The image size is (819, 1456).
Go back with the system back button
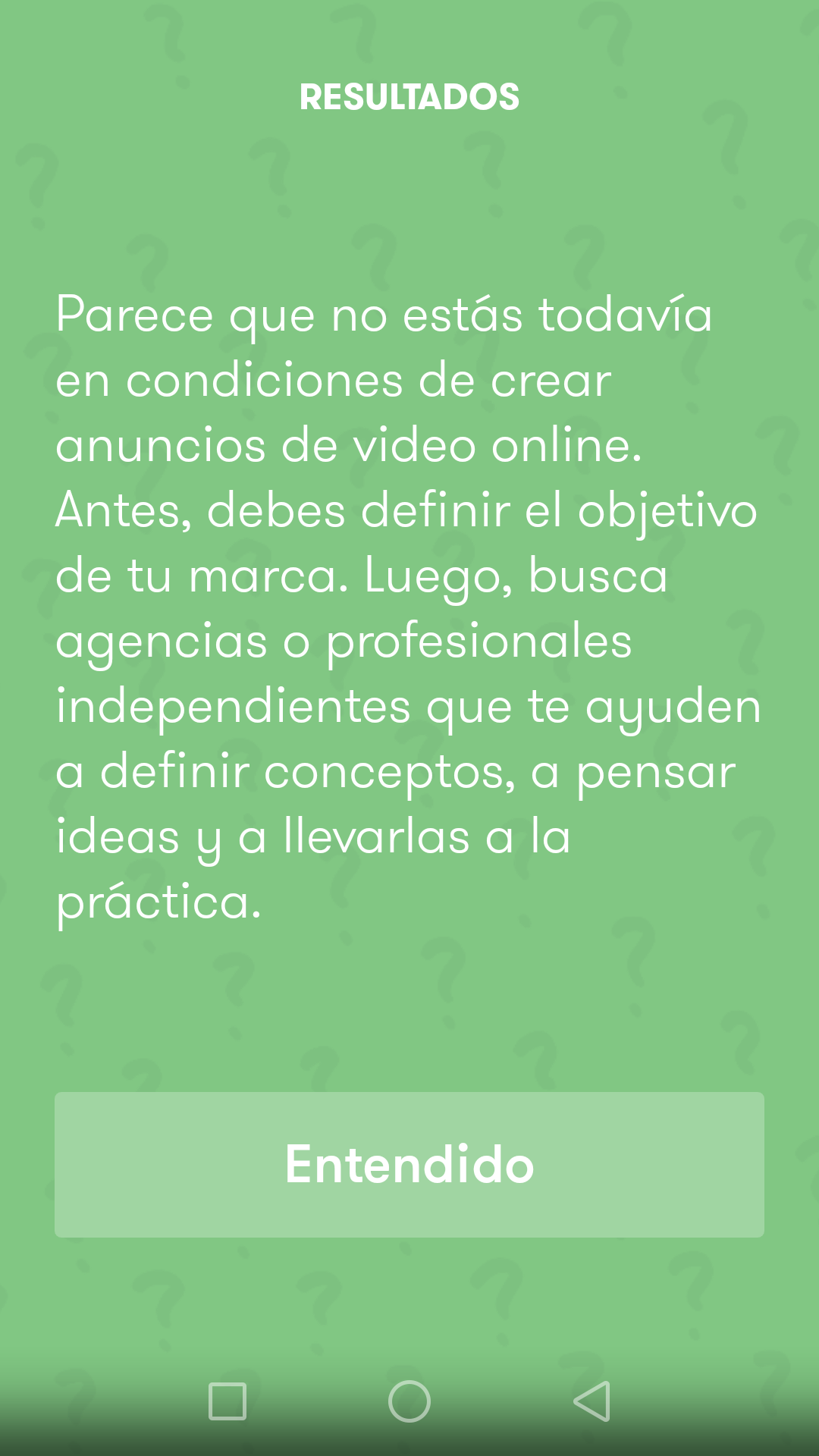592,1401
